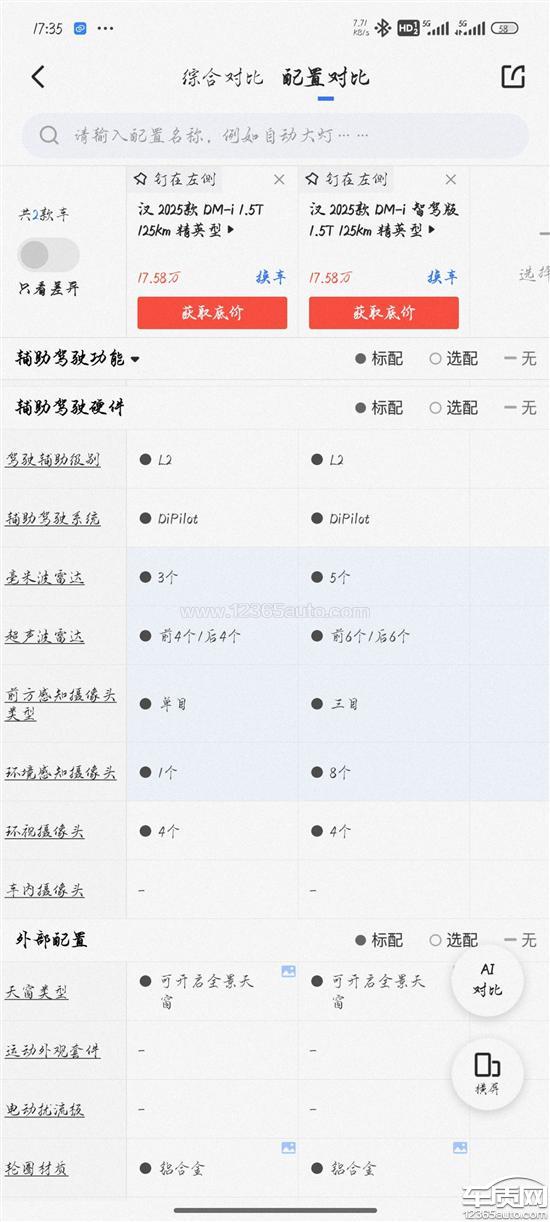Share this comparison via top-right icon
This screenshot has height=1222, width=550.
512,77
